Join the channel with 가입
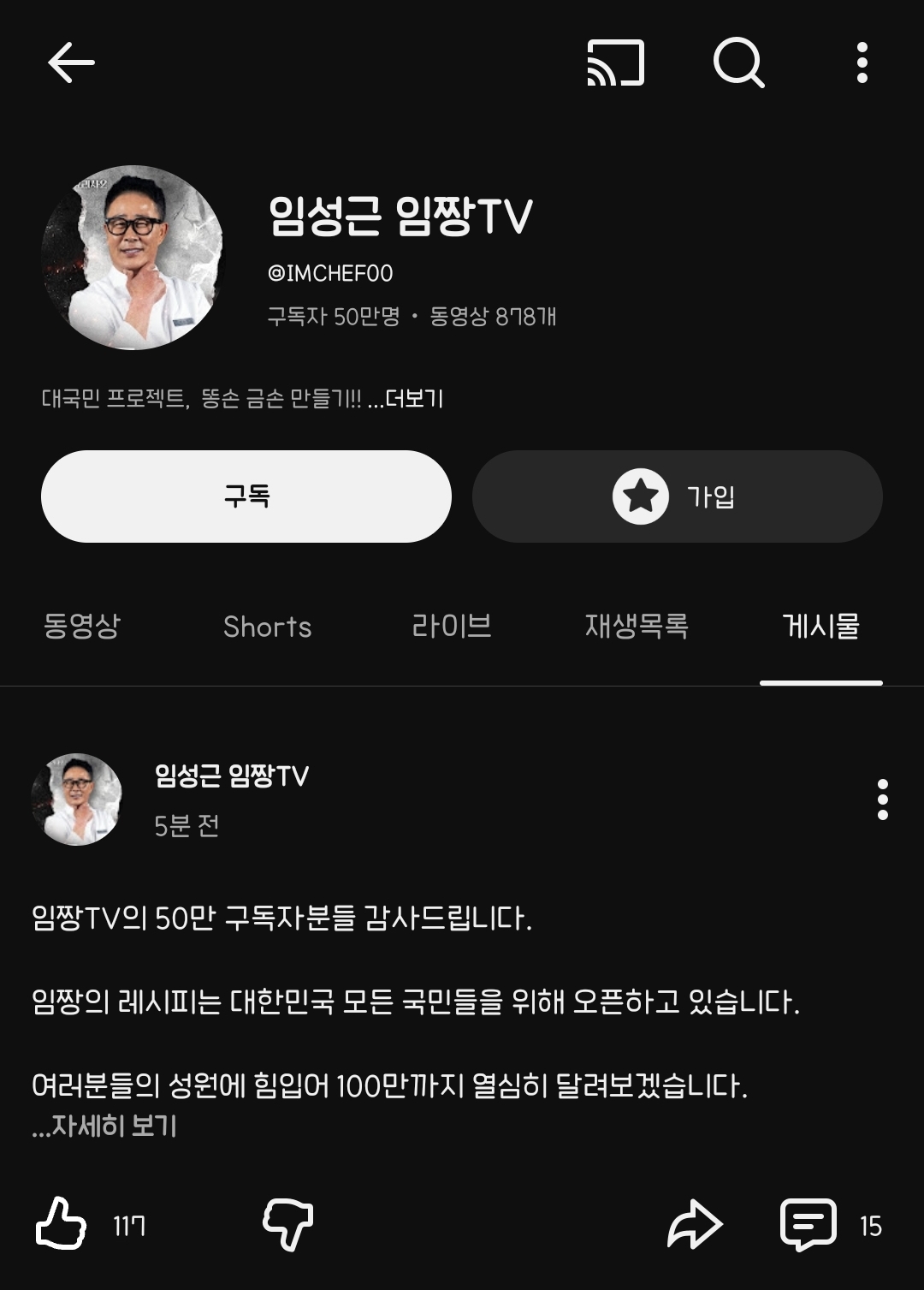Screen dimensions: 924x1290 point(677,496)
